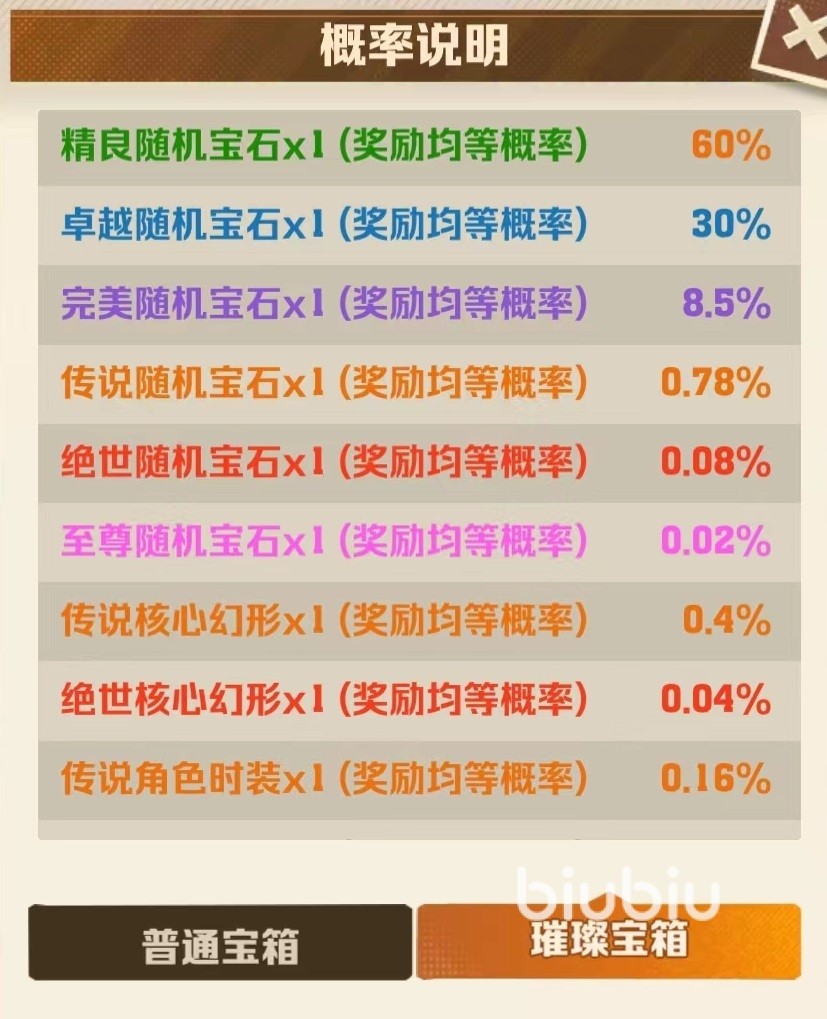
Task: Close the 概率说明 dialog
Action: pyautogui.click(x=798, y=38)
